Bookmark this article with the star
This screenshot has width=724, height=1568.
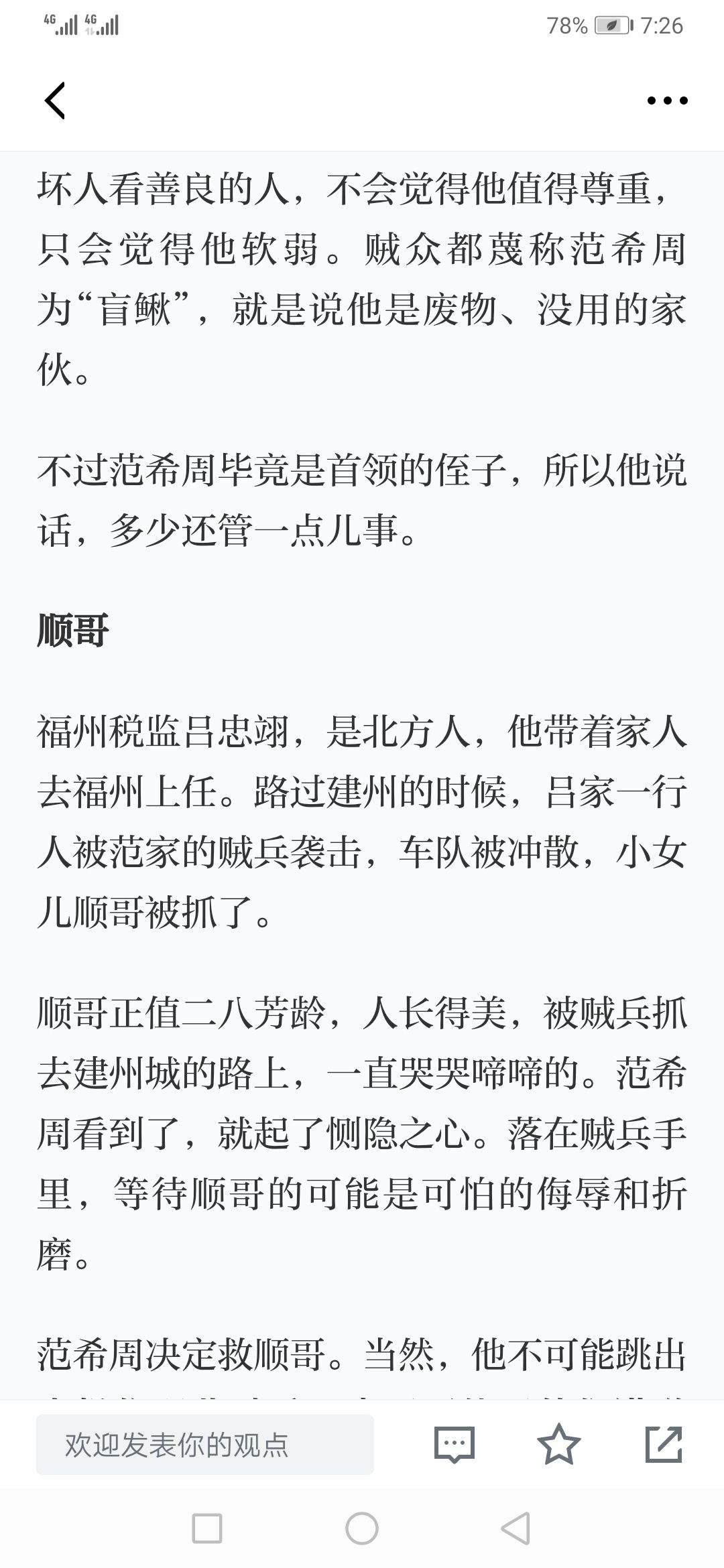[559, 1443]
